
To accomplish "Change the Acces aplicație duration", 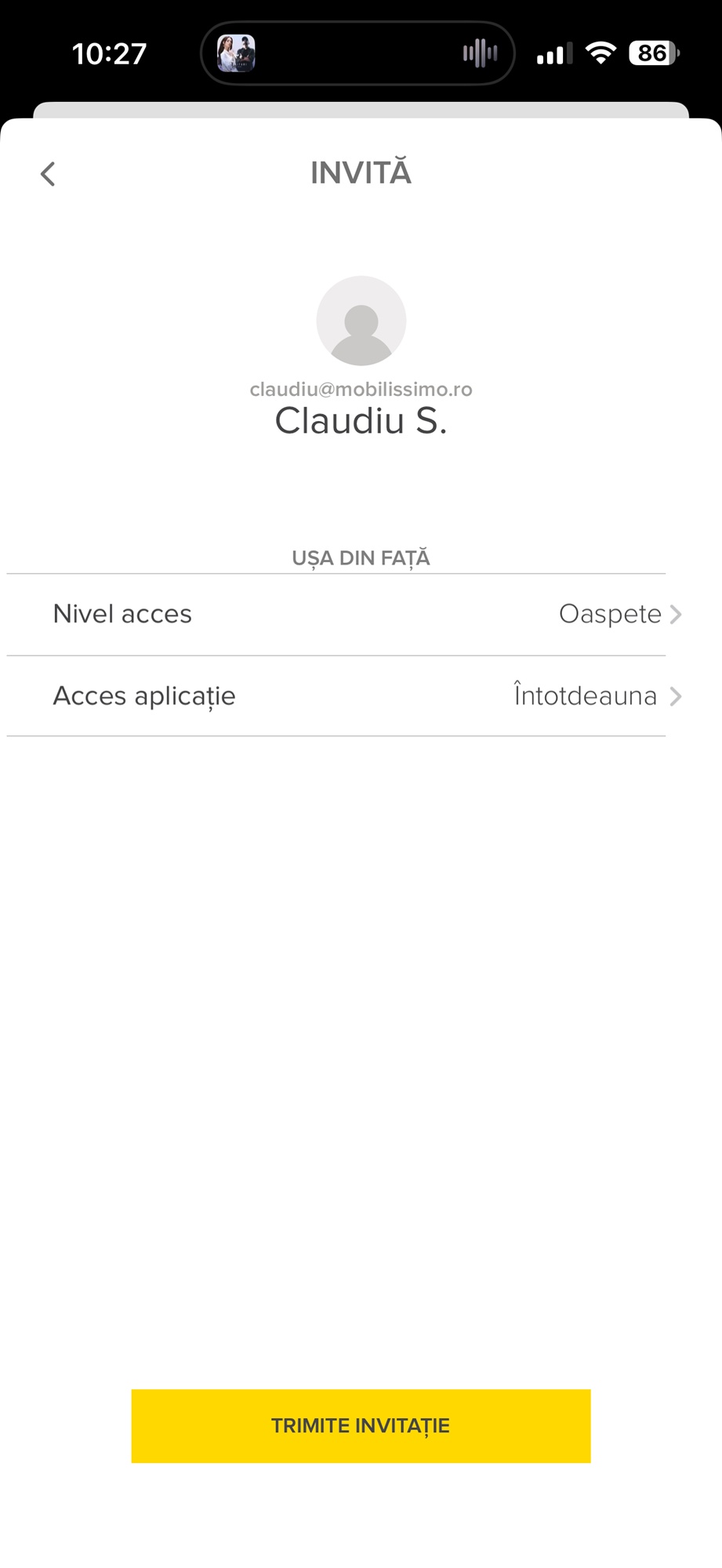I will coord(361,696).
